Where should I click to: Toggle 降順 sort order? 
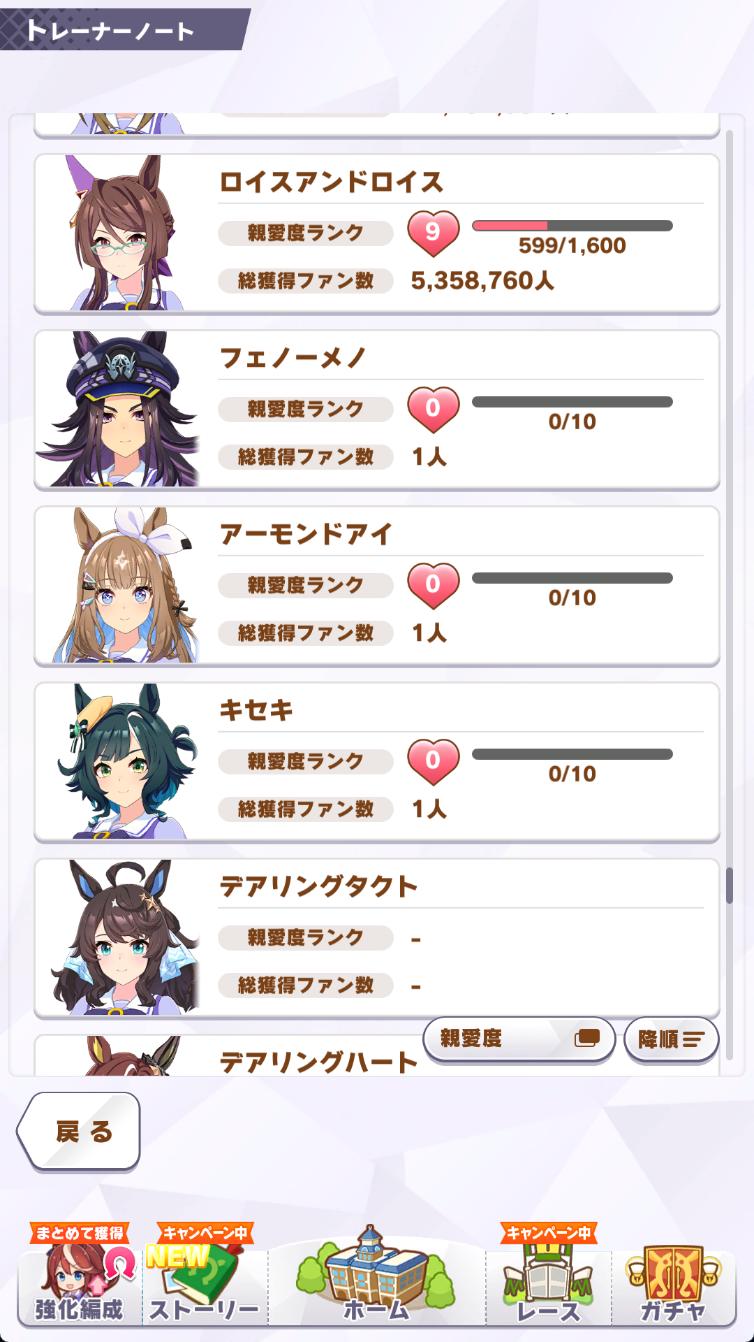pyautogui.click(x=671, y=1039)
